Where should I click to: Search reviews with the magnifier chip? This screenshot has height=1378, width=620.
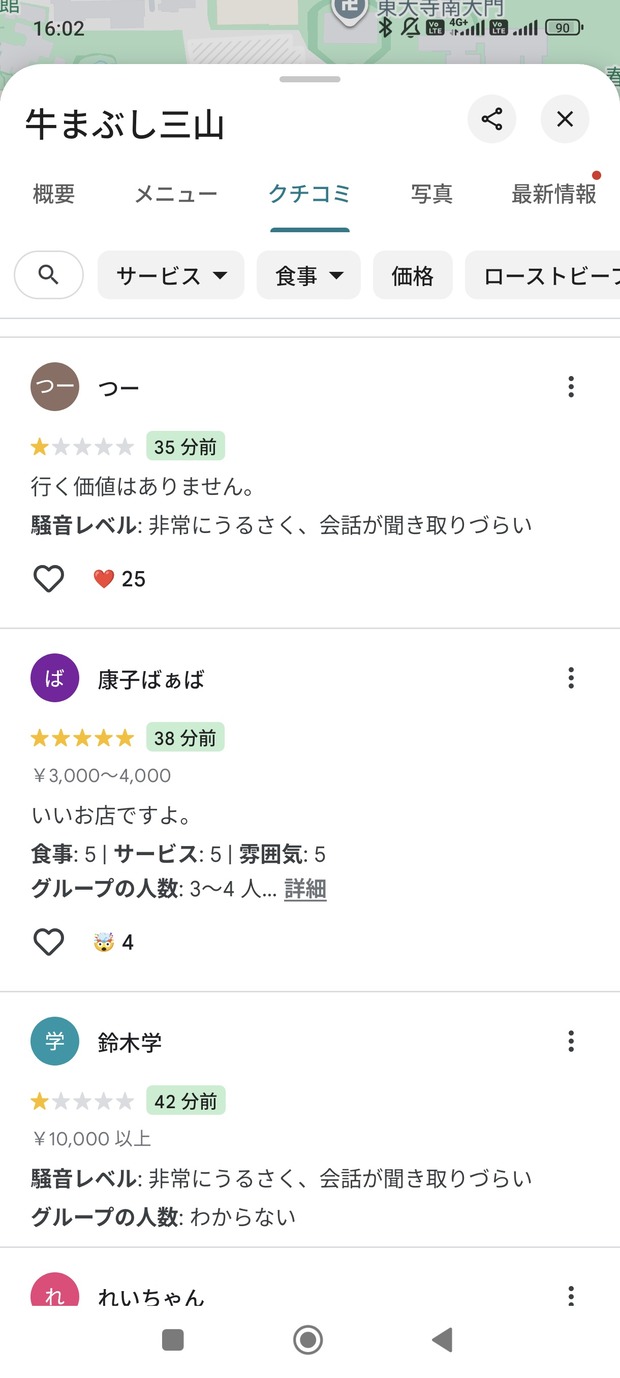pos(48,275)
